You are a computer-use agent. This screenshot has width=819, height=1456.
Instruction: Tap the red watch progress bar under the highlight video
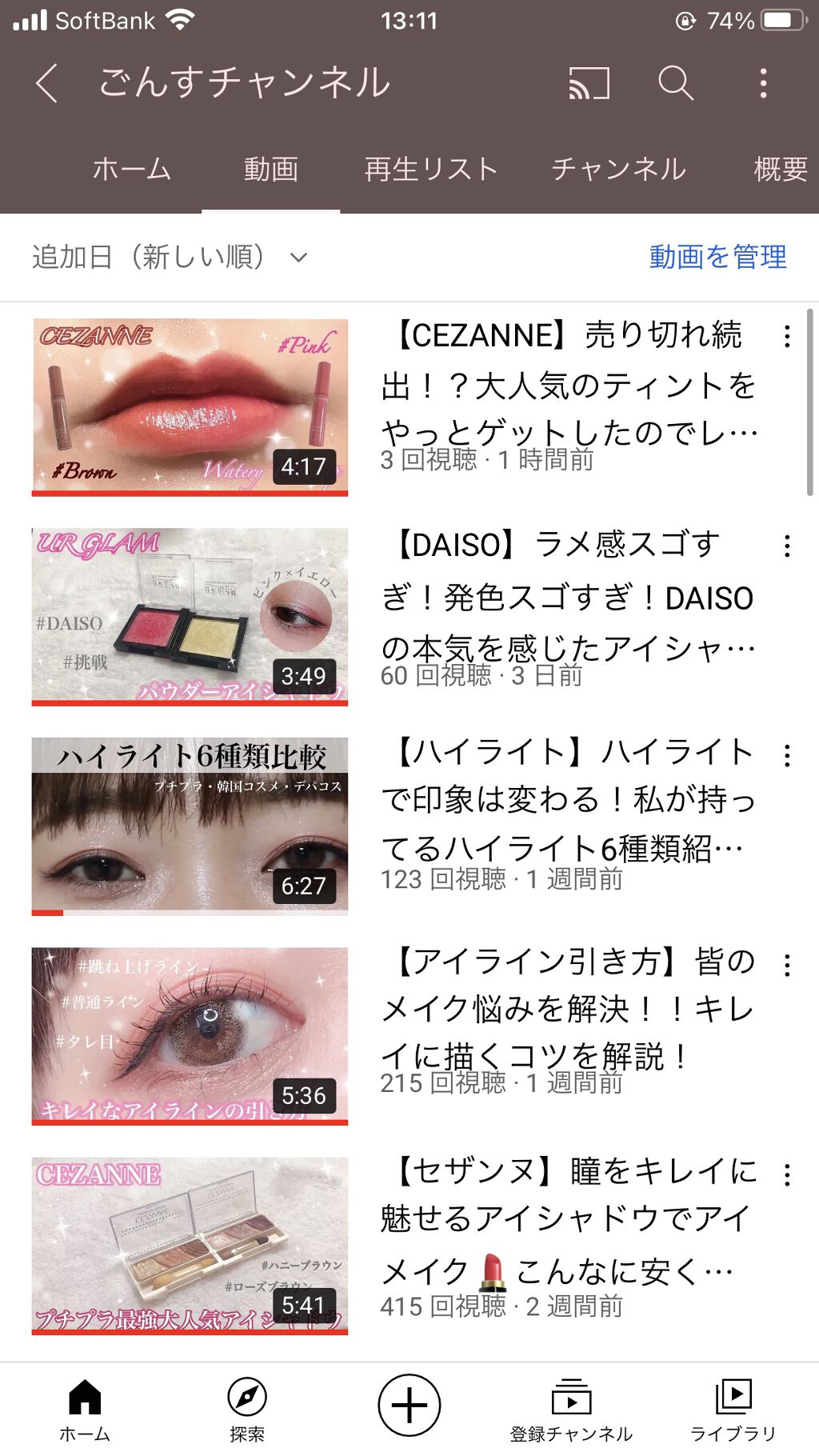click(x=46, y=912)
